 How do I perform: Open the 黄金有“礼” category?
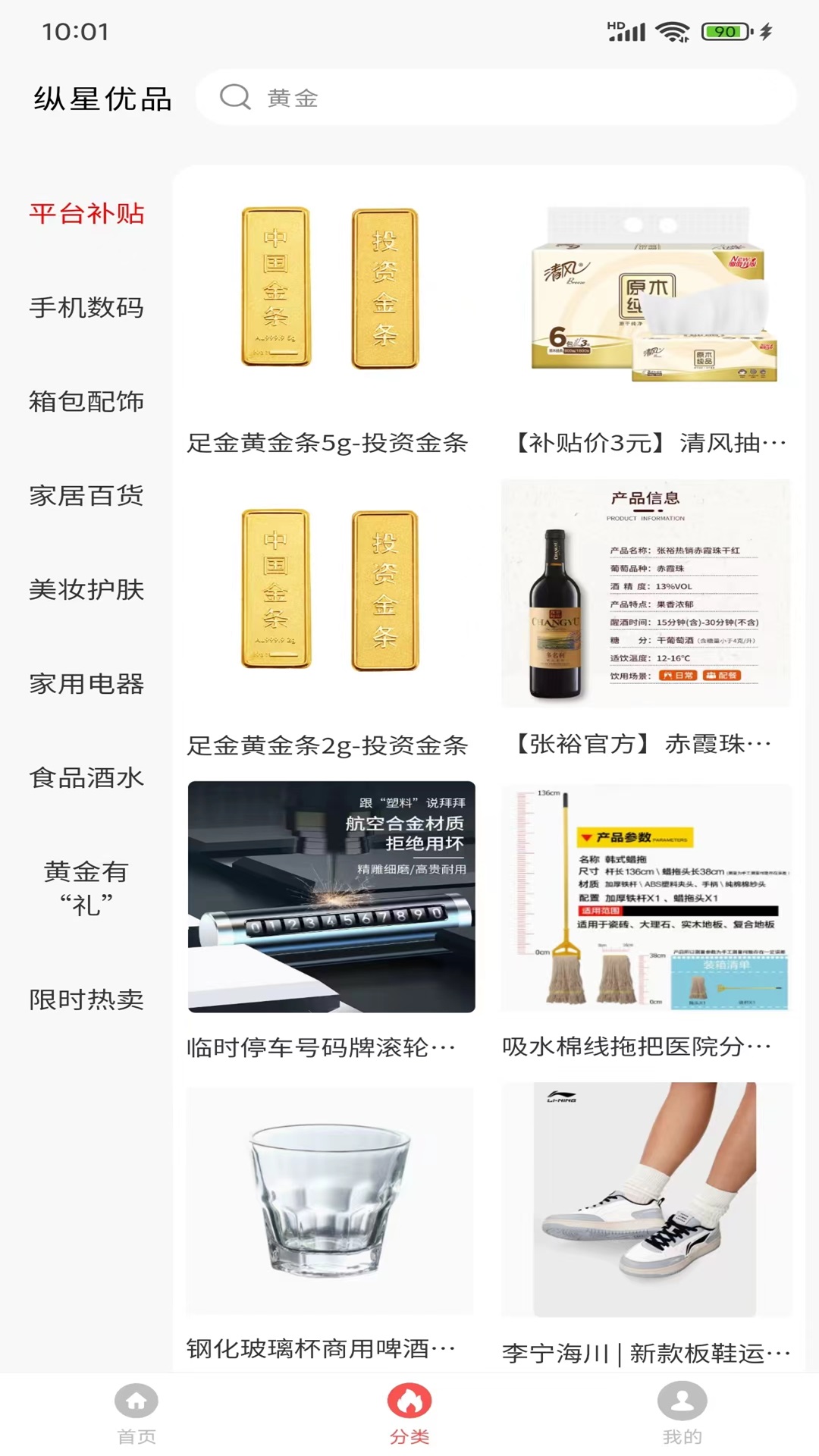(86, 888)
